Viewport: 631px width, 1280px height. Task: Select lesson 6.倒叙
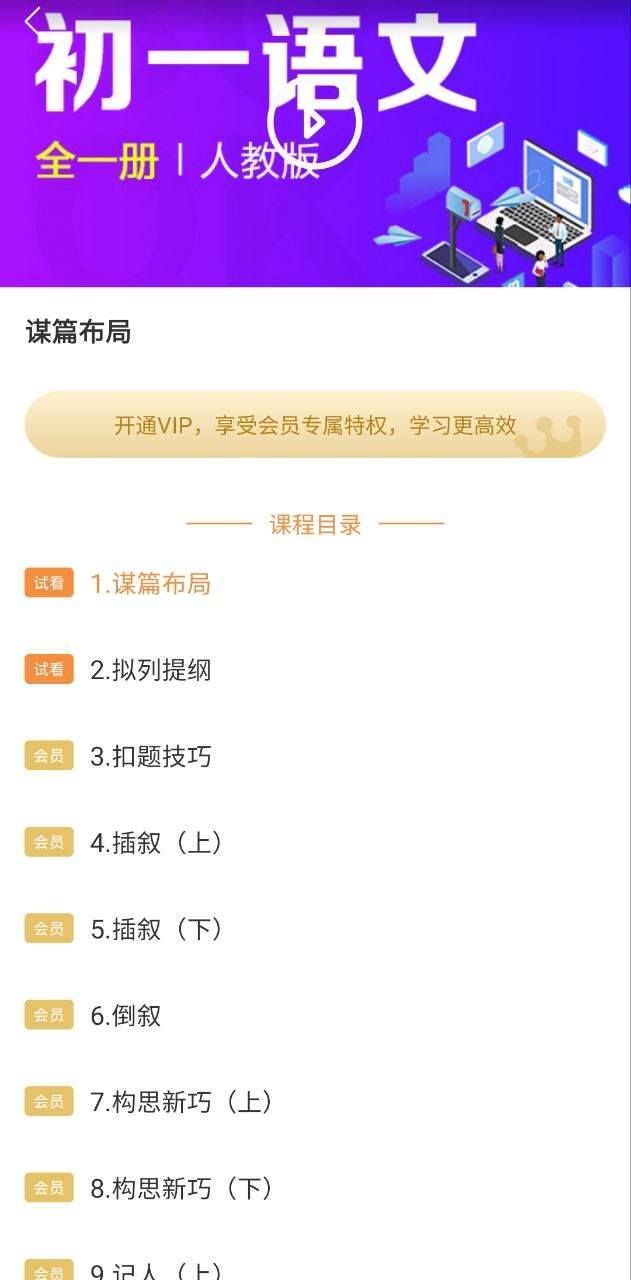[x=126, y=1016]
